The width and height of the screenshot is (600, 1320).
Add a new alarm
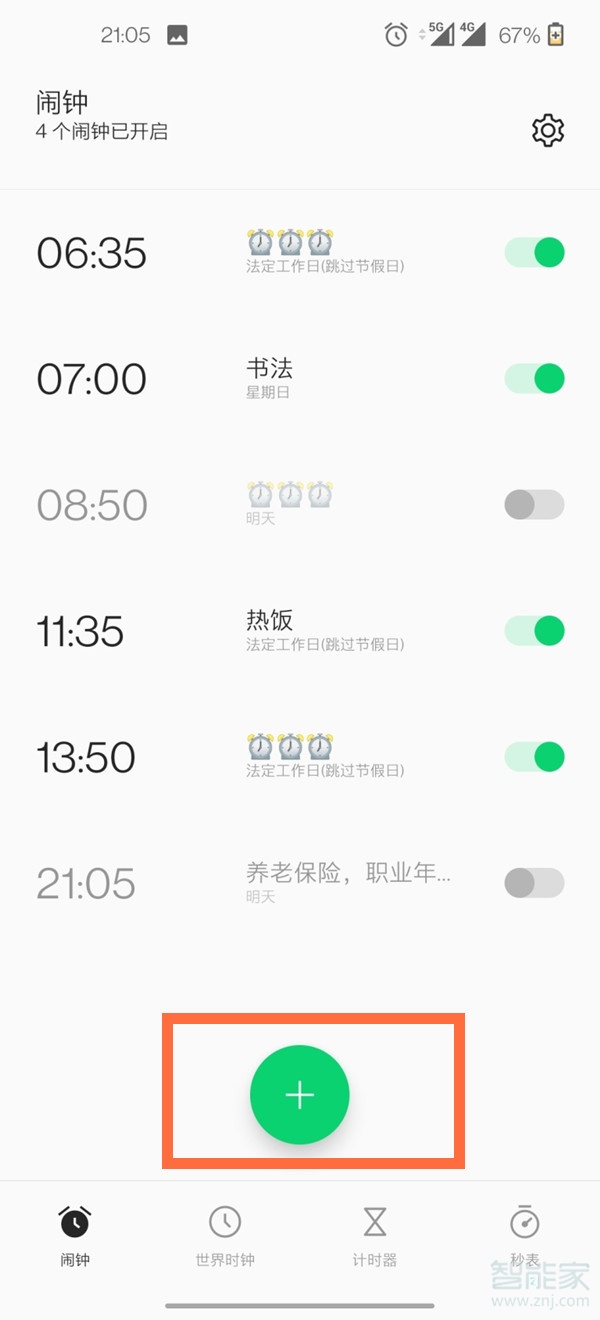pyautogui.click(x=300, y=1095)
